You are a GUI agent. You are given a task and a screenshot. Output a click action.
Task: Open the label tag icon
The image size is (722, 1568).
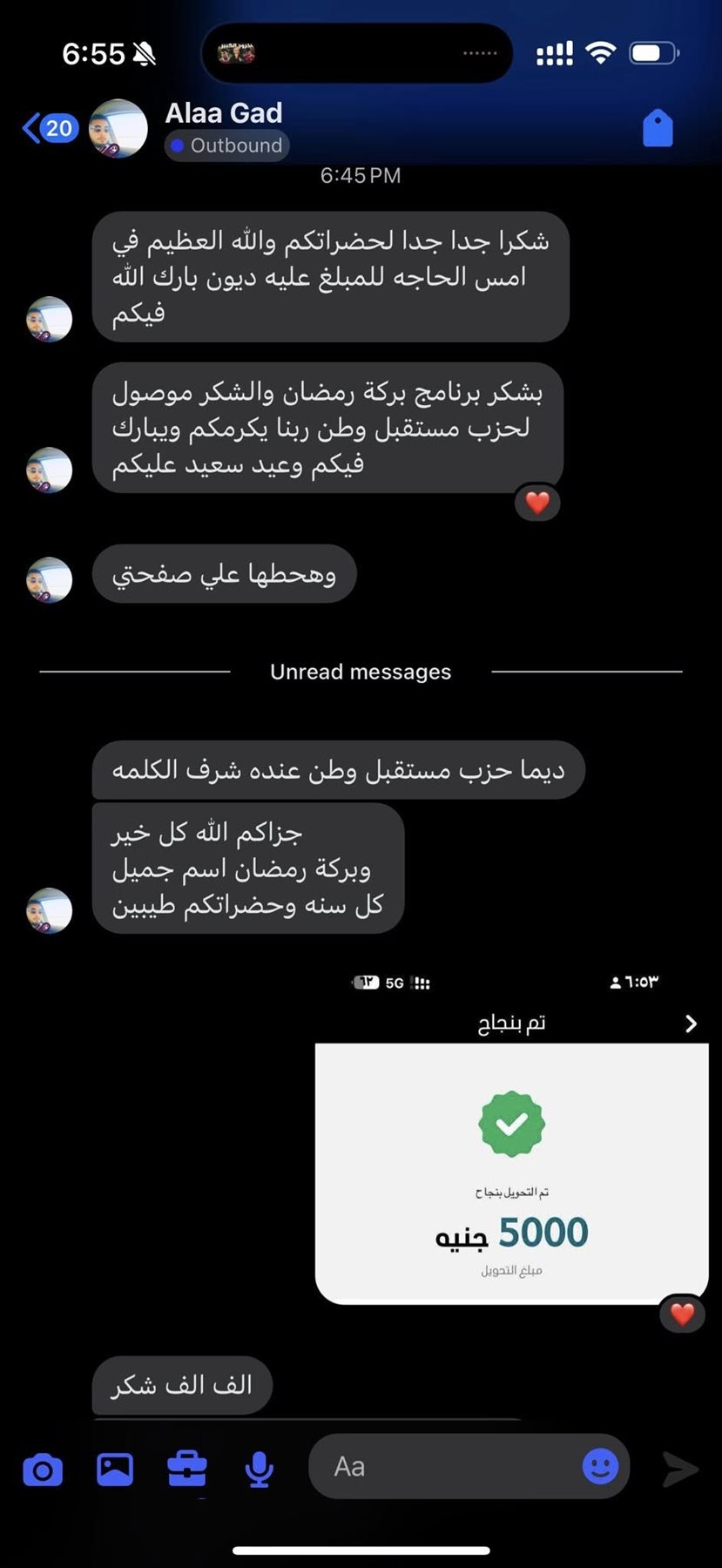click(x=658, y=129)
